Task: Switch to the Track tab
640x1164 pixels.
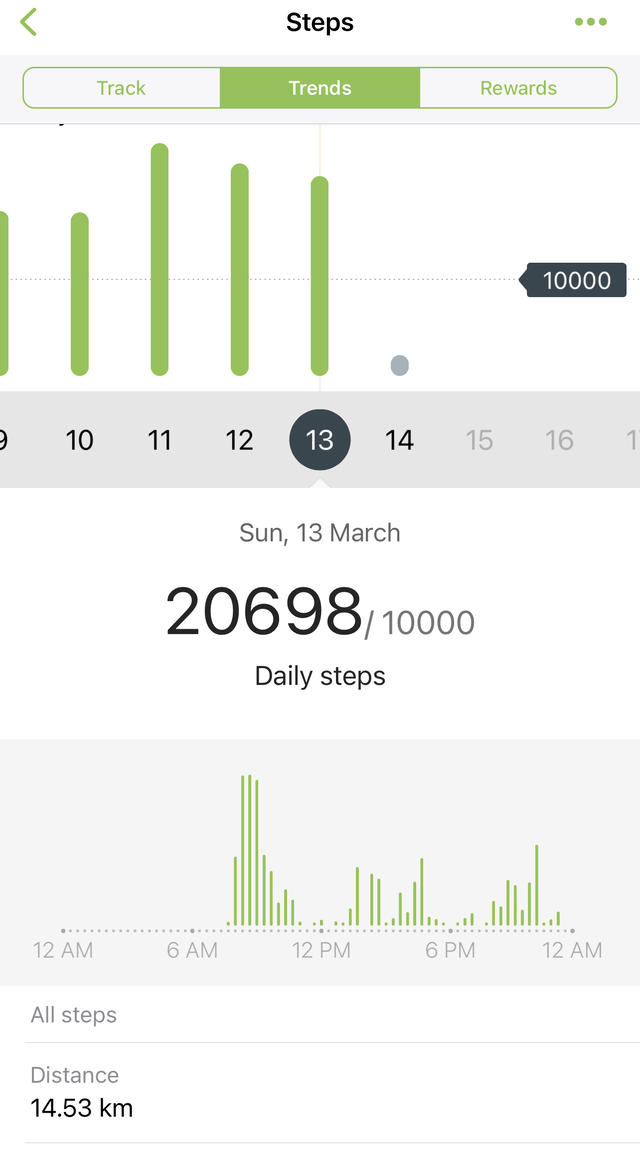Action: click(x=121, y=88)
